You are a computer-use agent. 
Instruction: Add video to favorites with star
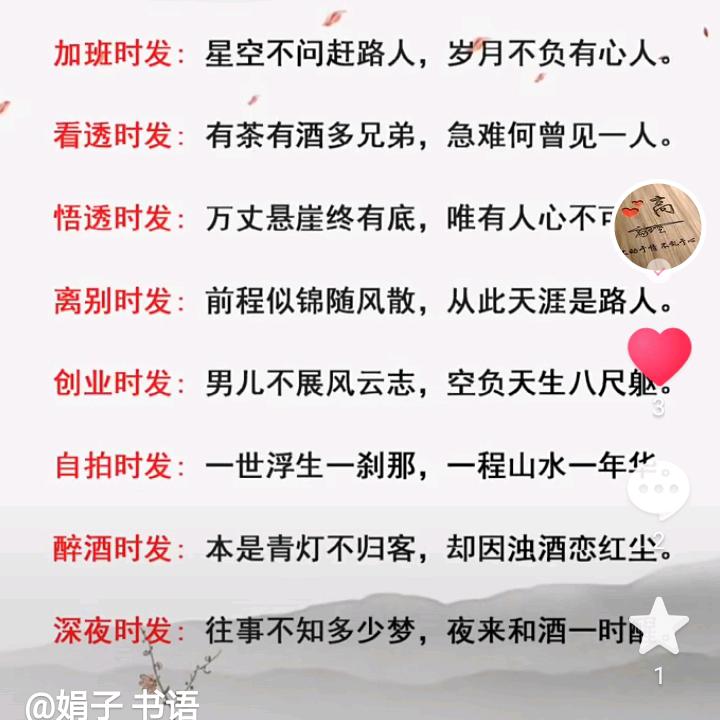click(x=658, y=627)
